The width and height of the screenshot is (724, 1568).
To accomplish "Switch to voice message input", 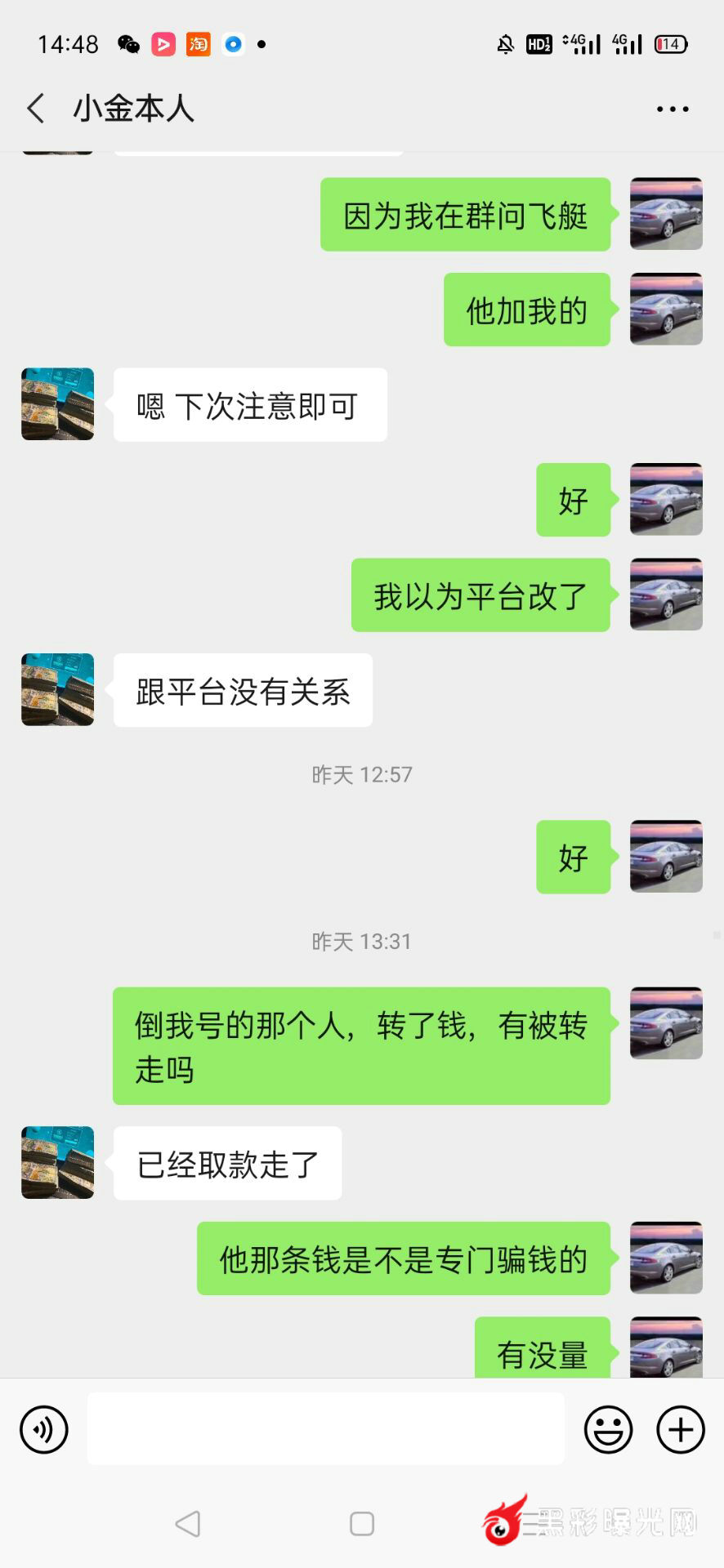I will click(x=44, y=1429).
